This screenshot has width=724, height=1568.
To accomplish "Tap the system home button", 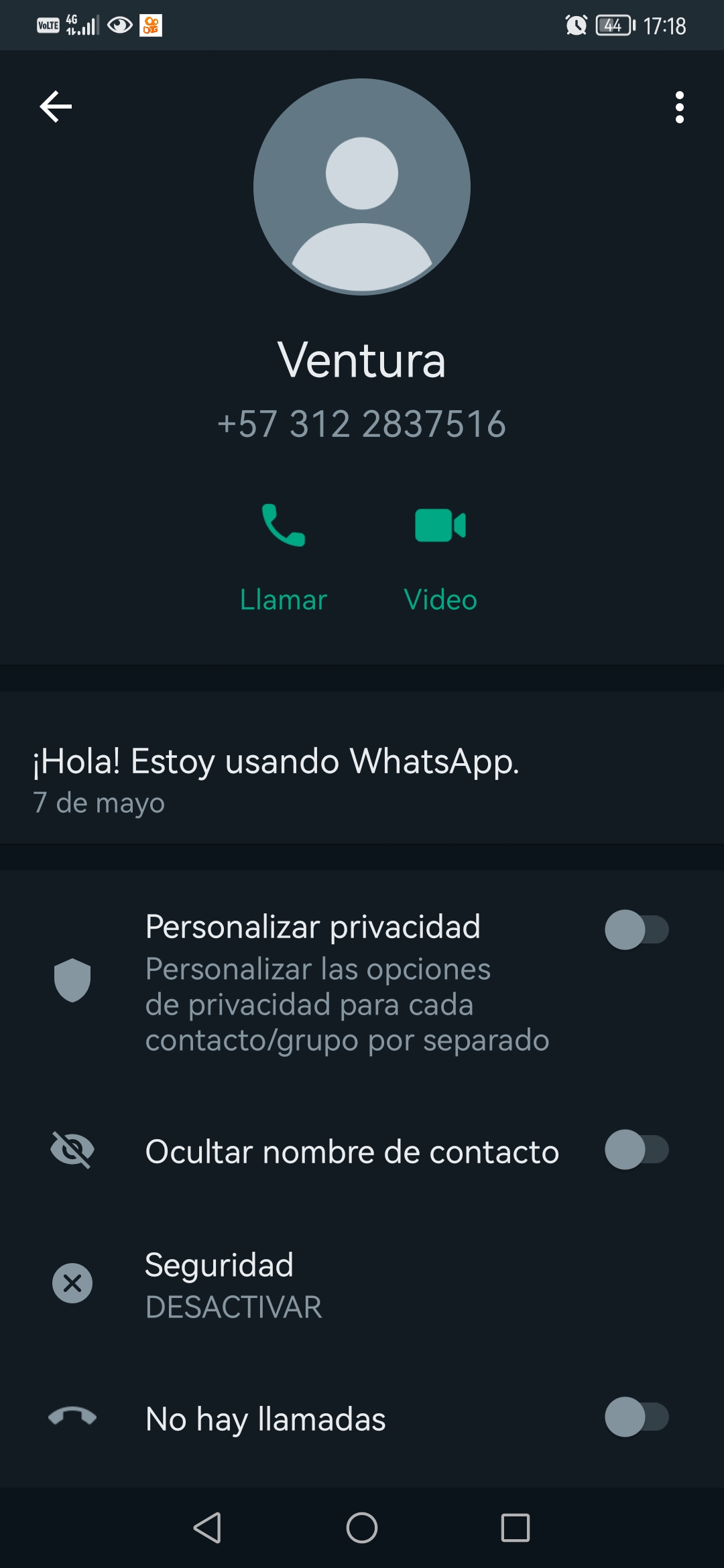I will pos(362,1528).
